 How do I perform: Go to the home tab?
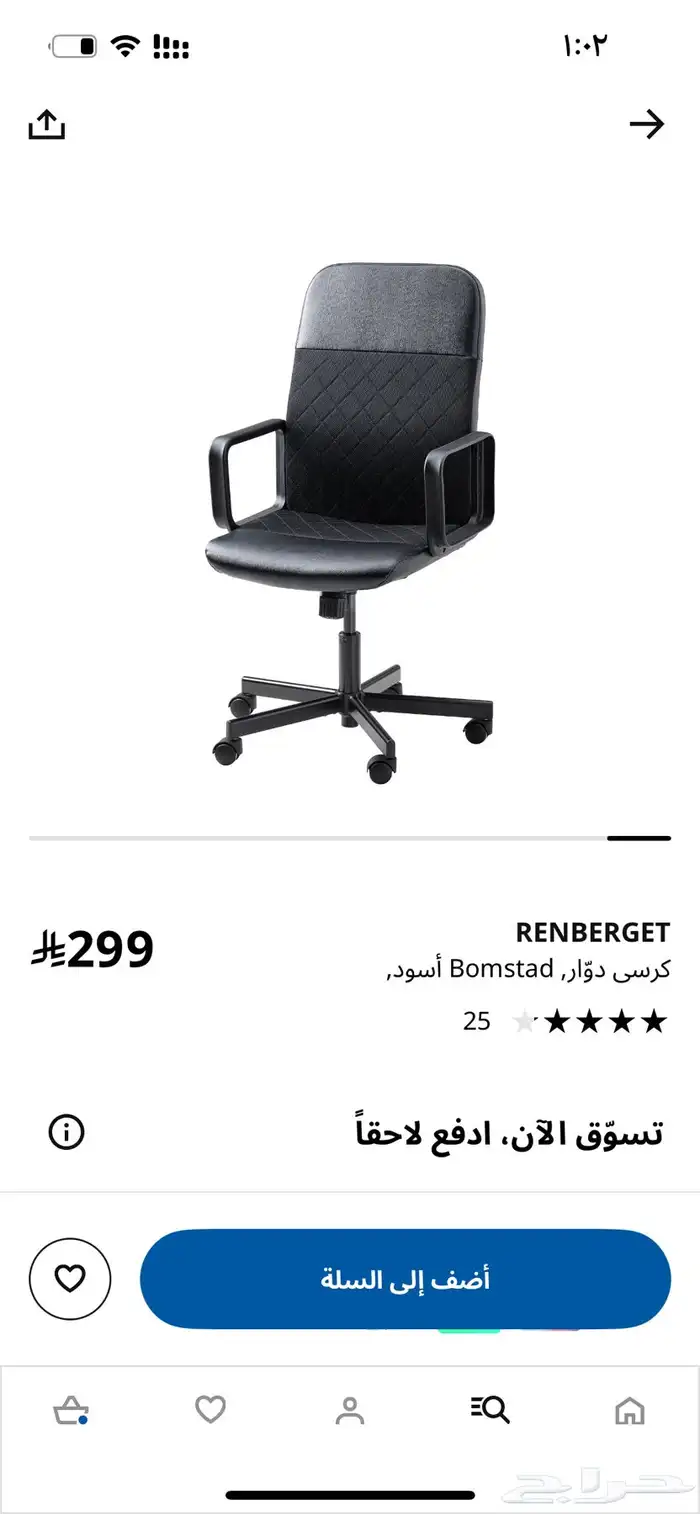point(630,1411)
